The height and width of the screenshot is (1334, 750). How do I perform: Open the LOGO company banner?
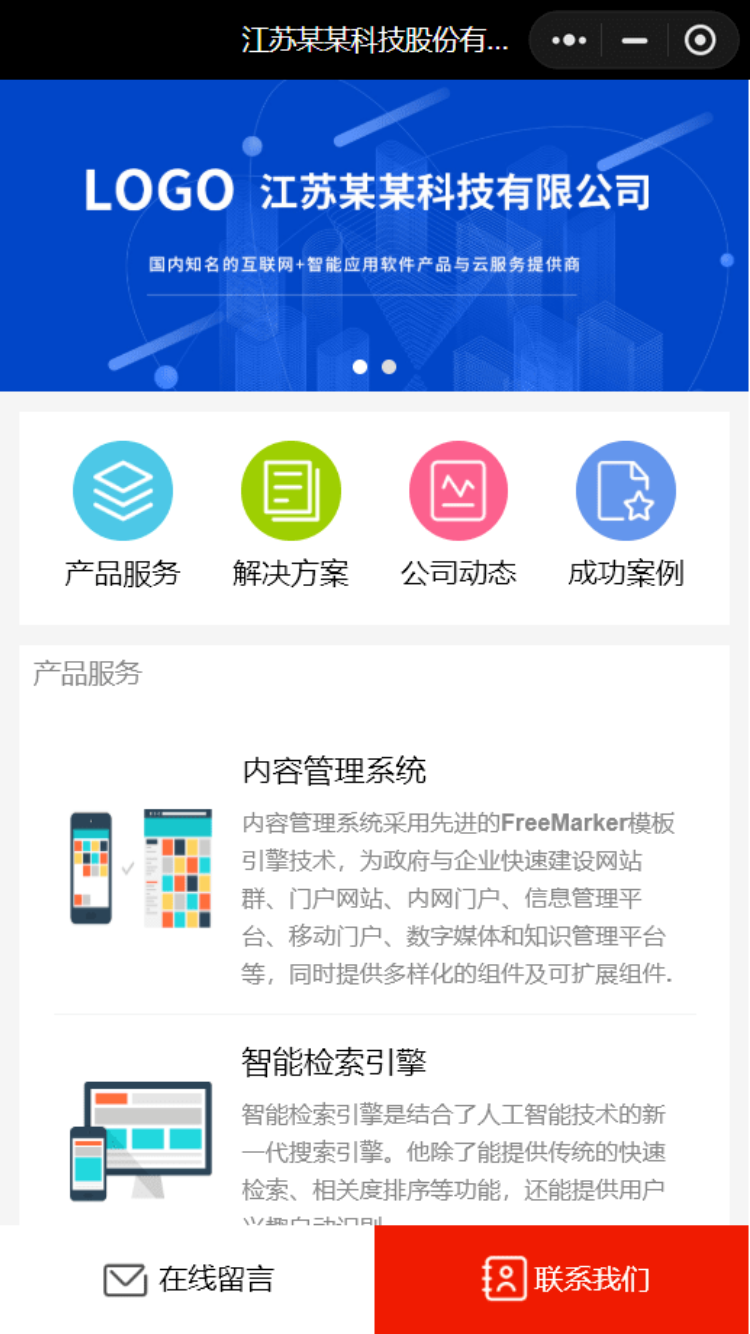(x=375, y=235)
